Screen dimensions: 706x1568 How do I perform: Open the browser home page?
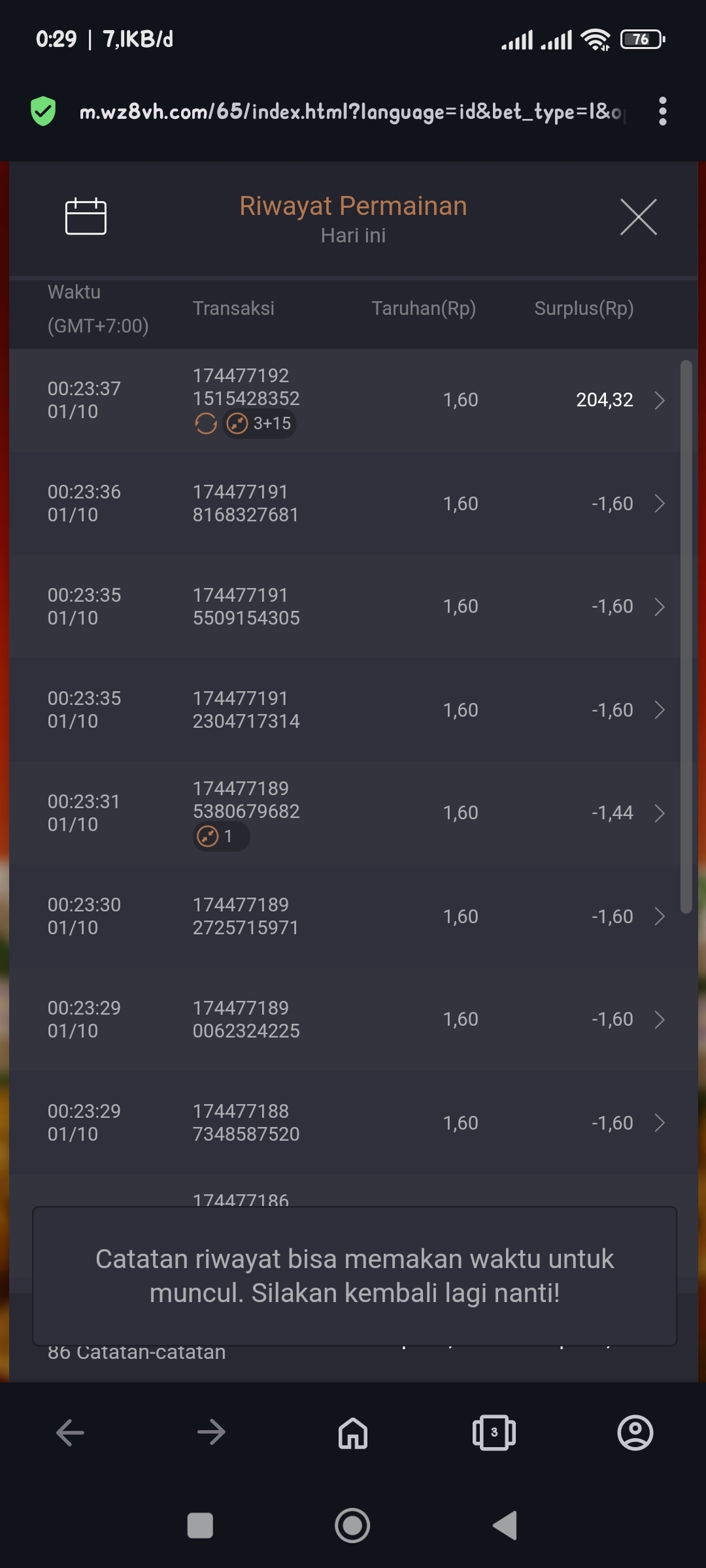(x=353, y=1433)
